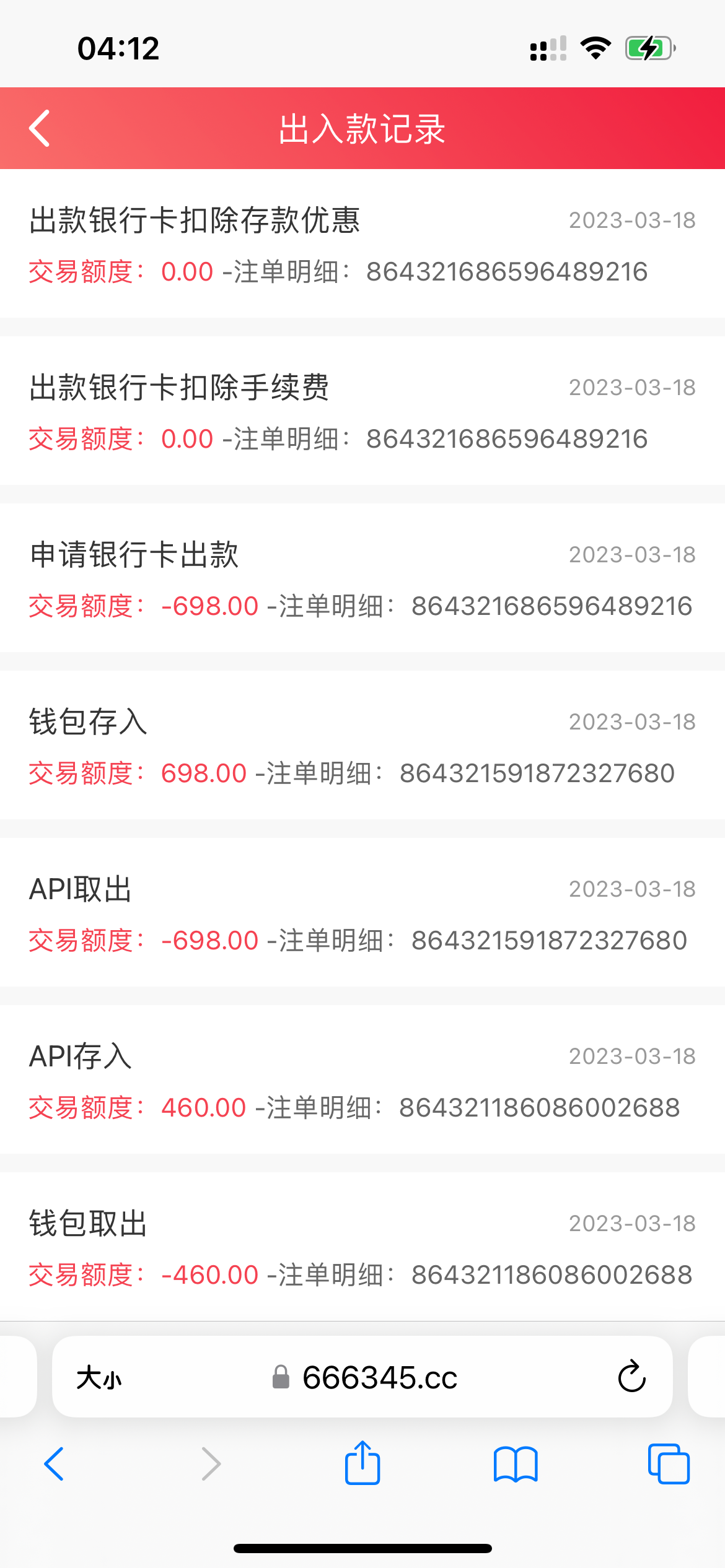Navigate back in Safari's bottom toolbar
725x1568 pixels.
(x=54, y=1464)
